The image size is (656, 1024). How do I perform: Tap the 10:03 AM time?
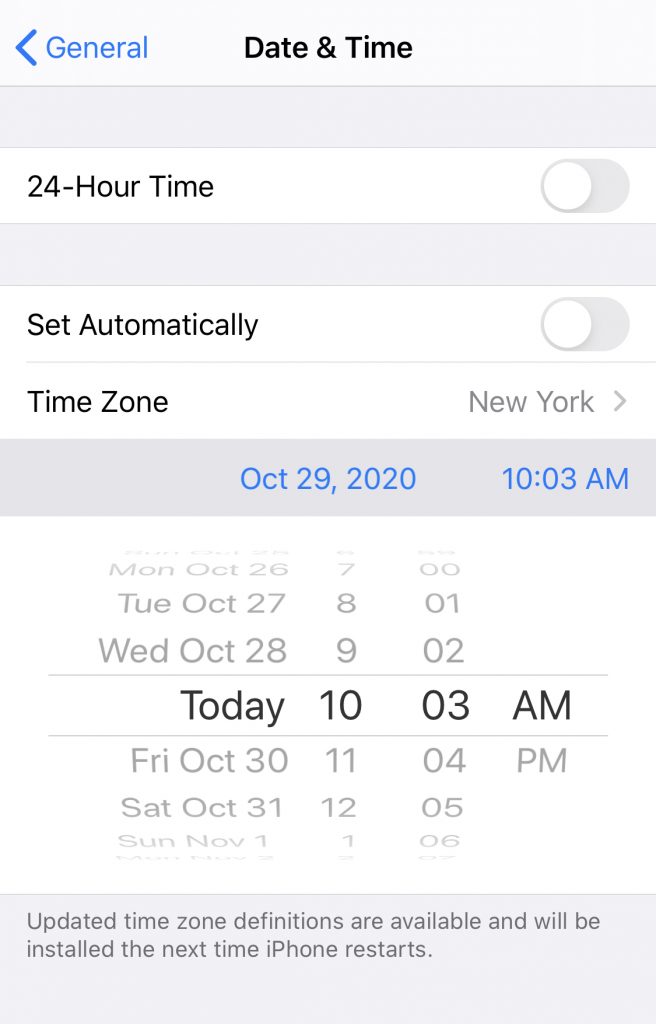[565, 479]
